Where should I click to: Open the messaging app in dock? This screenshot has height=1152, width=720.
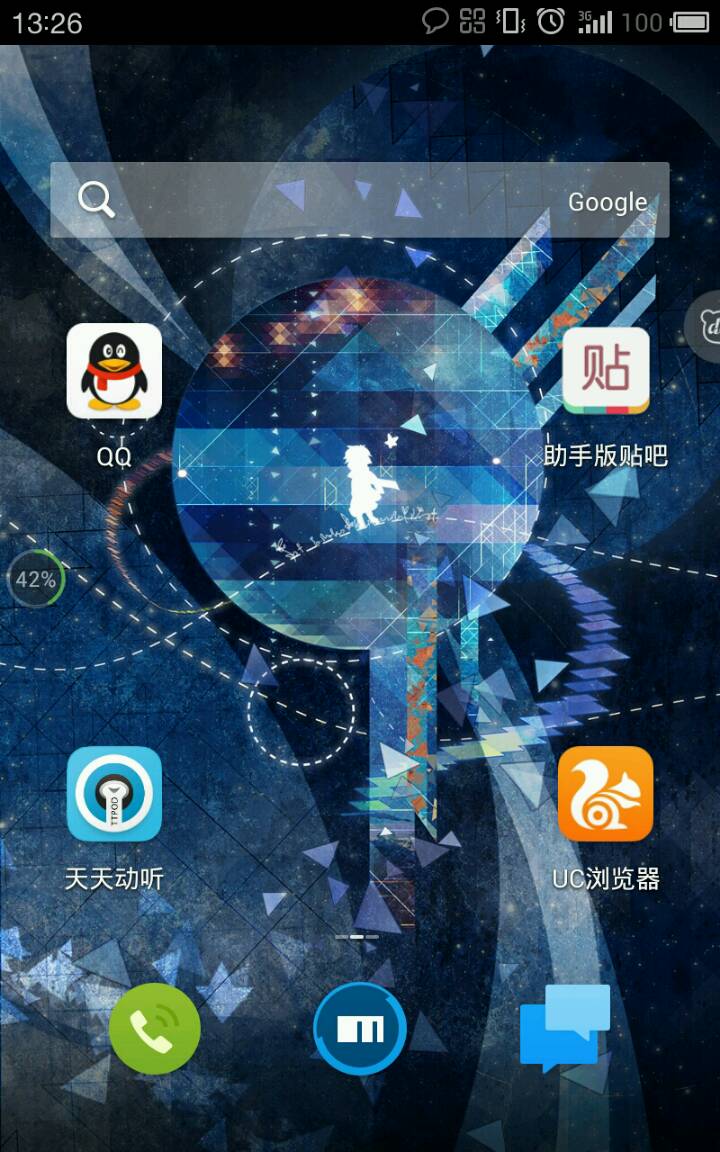pyautogui.click(x=565, y=1027)
